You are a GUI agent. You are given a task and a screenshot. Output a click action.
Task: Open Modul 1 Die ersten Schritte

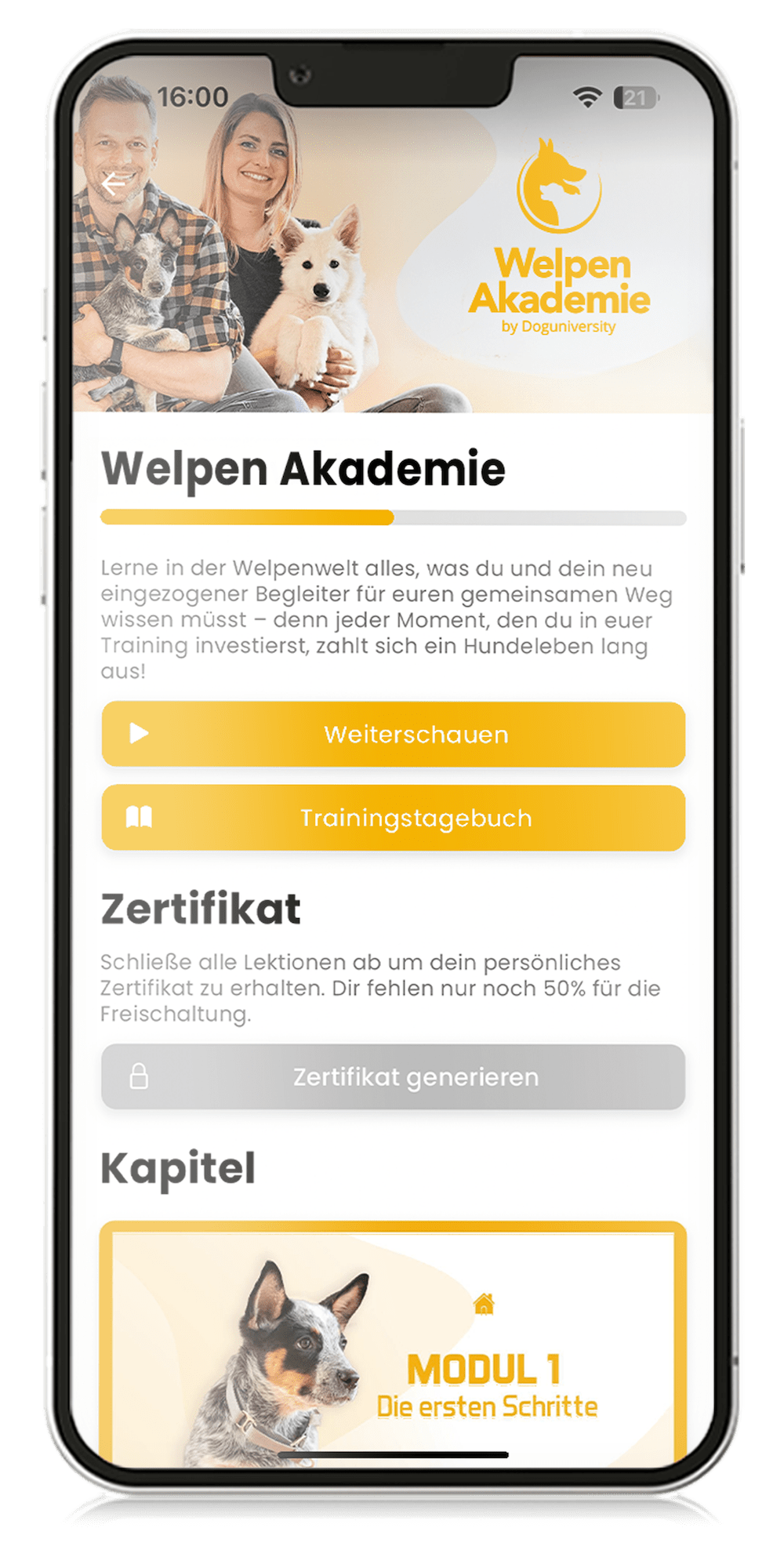(394, 1347)
